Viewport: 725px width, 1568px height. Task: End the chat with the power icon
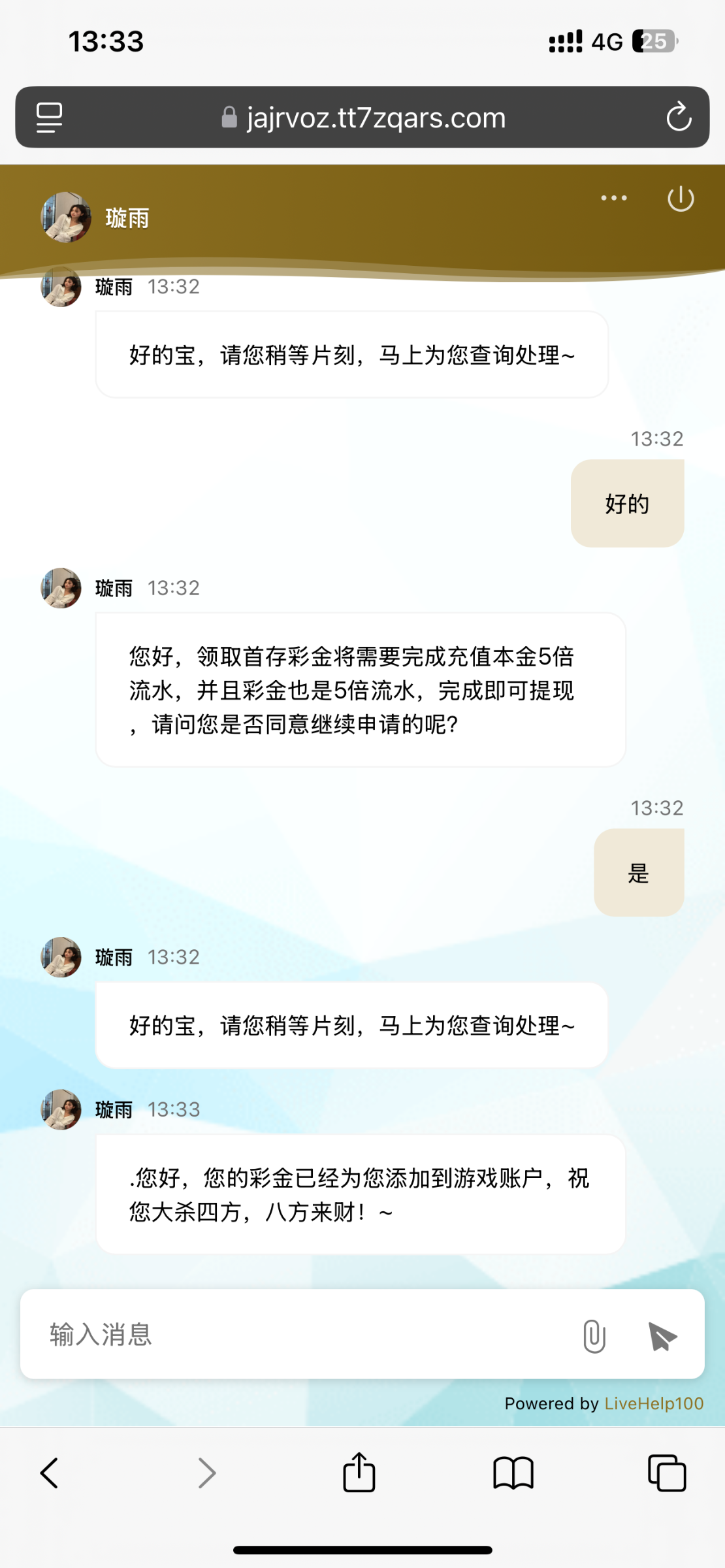[681, 199]
